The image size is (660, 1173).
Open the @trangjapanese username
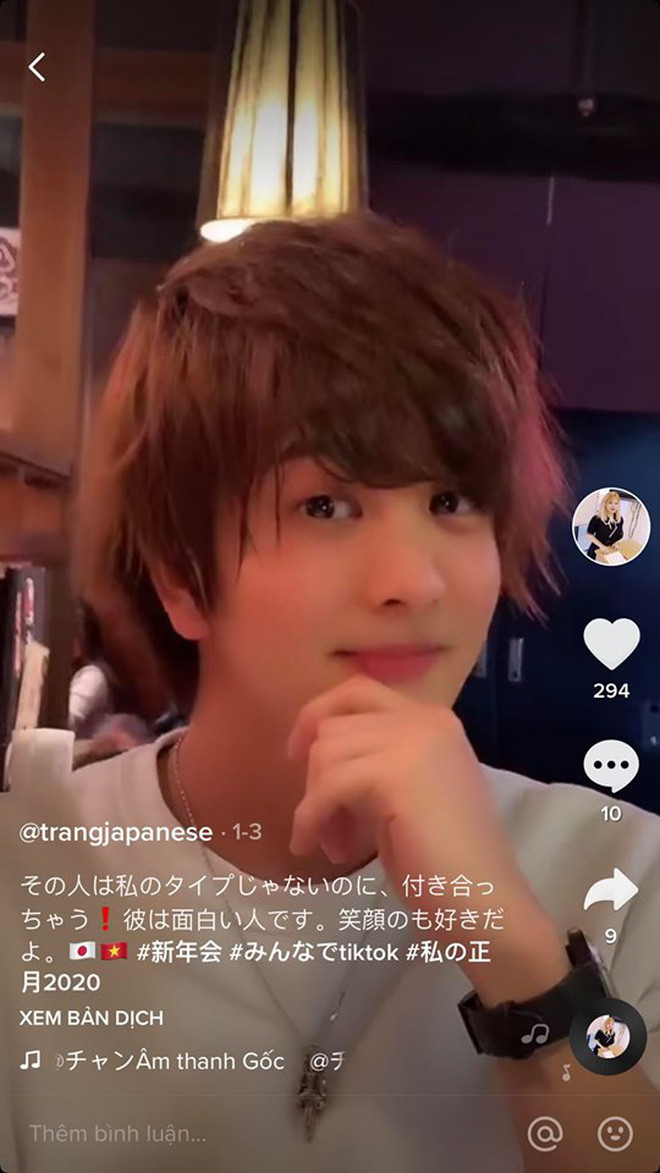coord(116,832)
